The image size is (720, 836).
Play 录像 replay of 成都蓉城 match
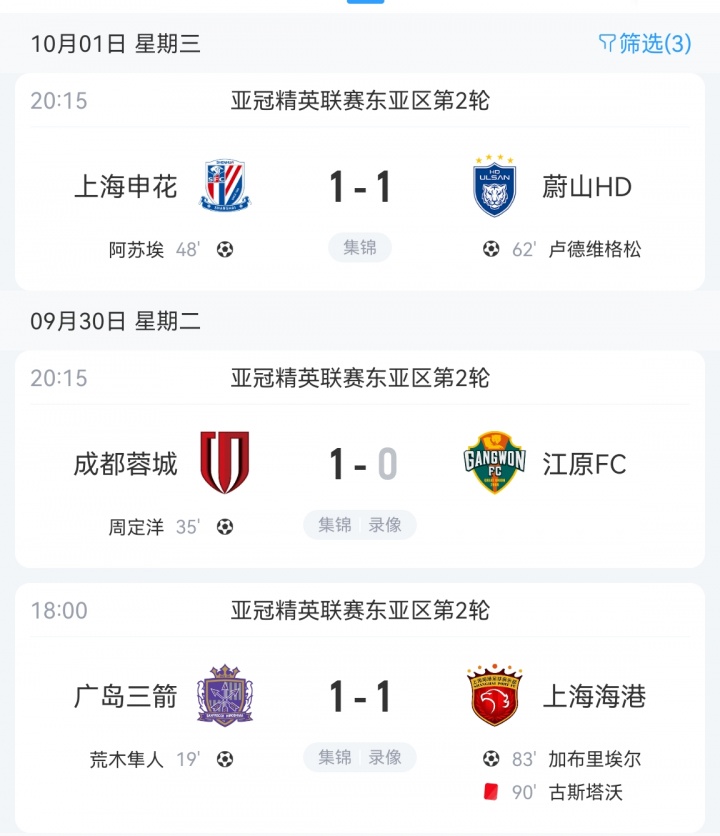(x=385, y=525)
